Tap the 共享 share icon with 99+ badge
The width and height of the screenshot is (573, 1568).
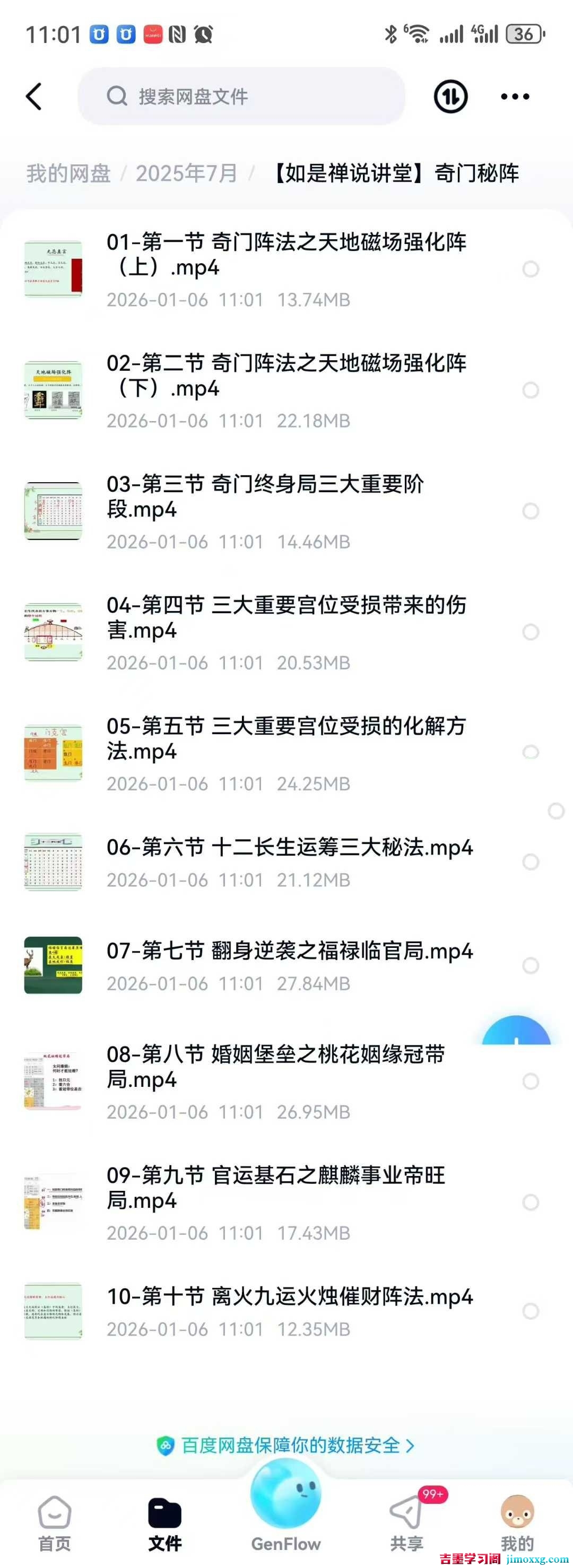coord(405,1510)
